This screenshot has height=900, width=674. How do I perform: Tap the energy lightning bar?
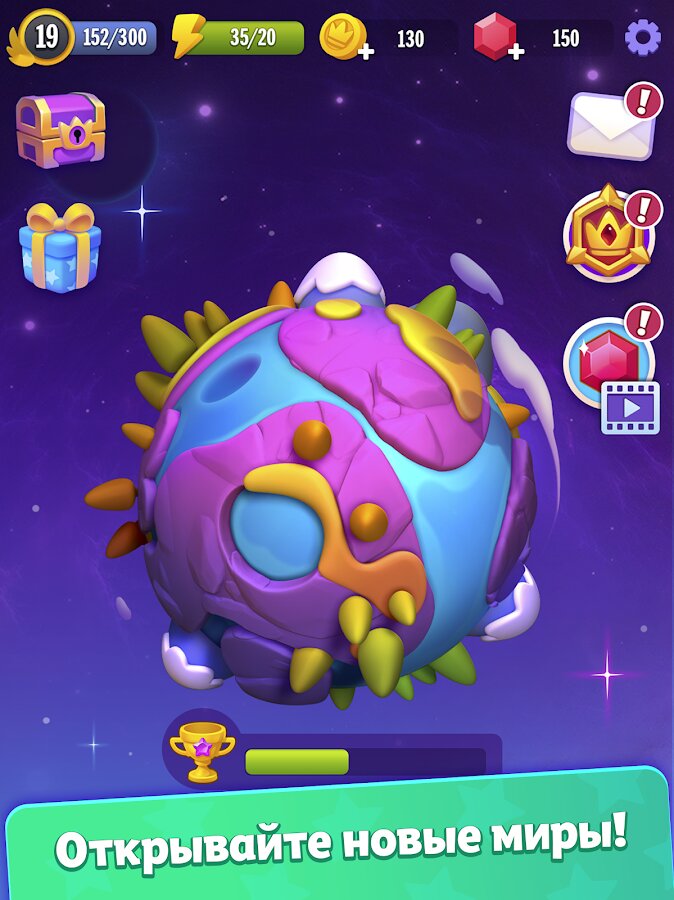240,38
